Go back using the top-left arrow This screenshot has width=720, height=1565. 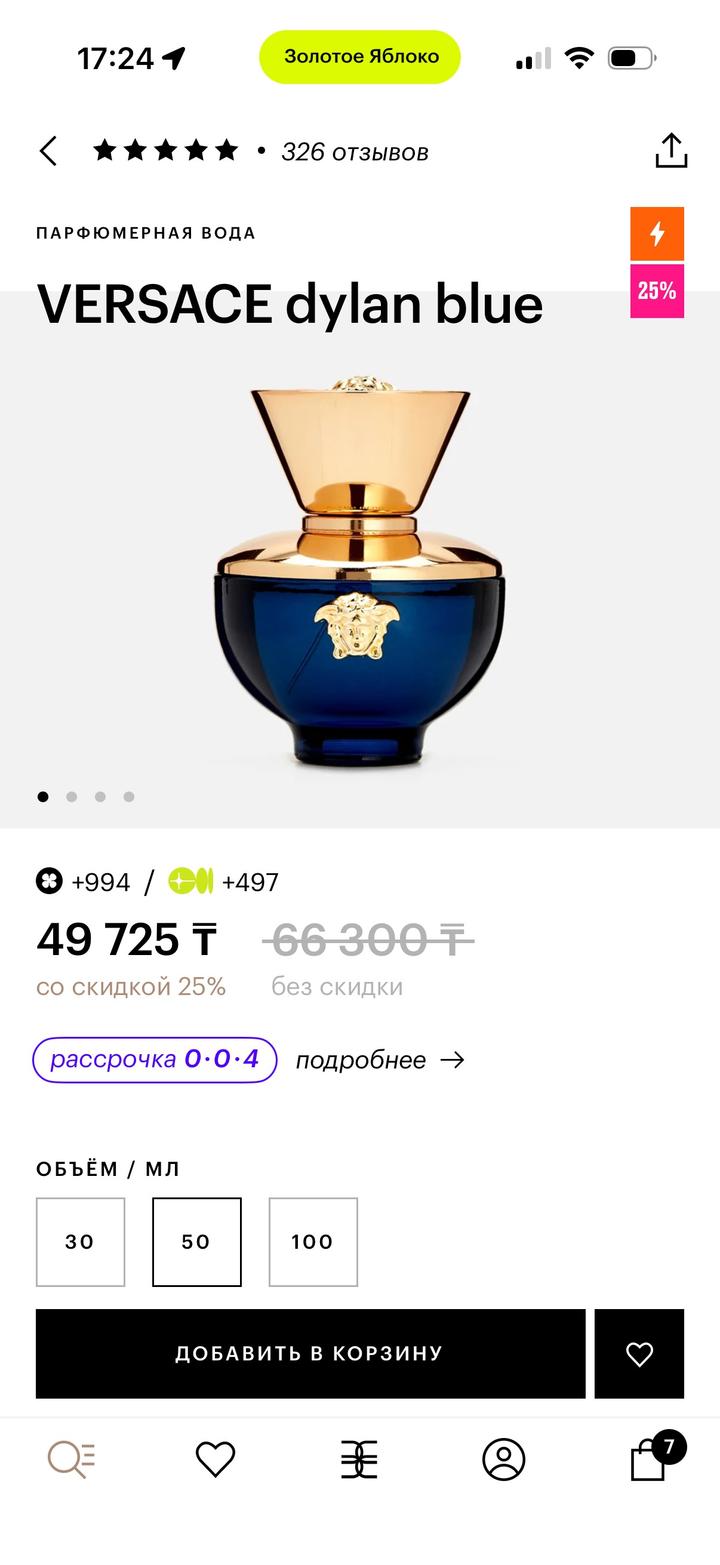[48, 151]
